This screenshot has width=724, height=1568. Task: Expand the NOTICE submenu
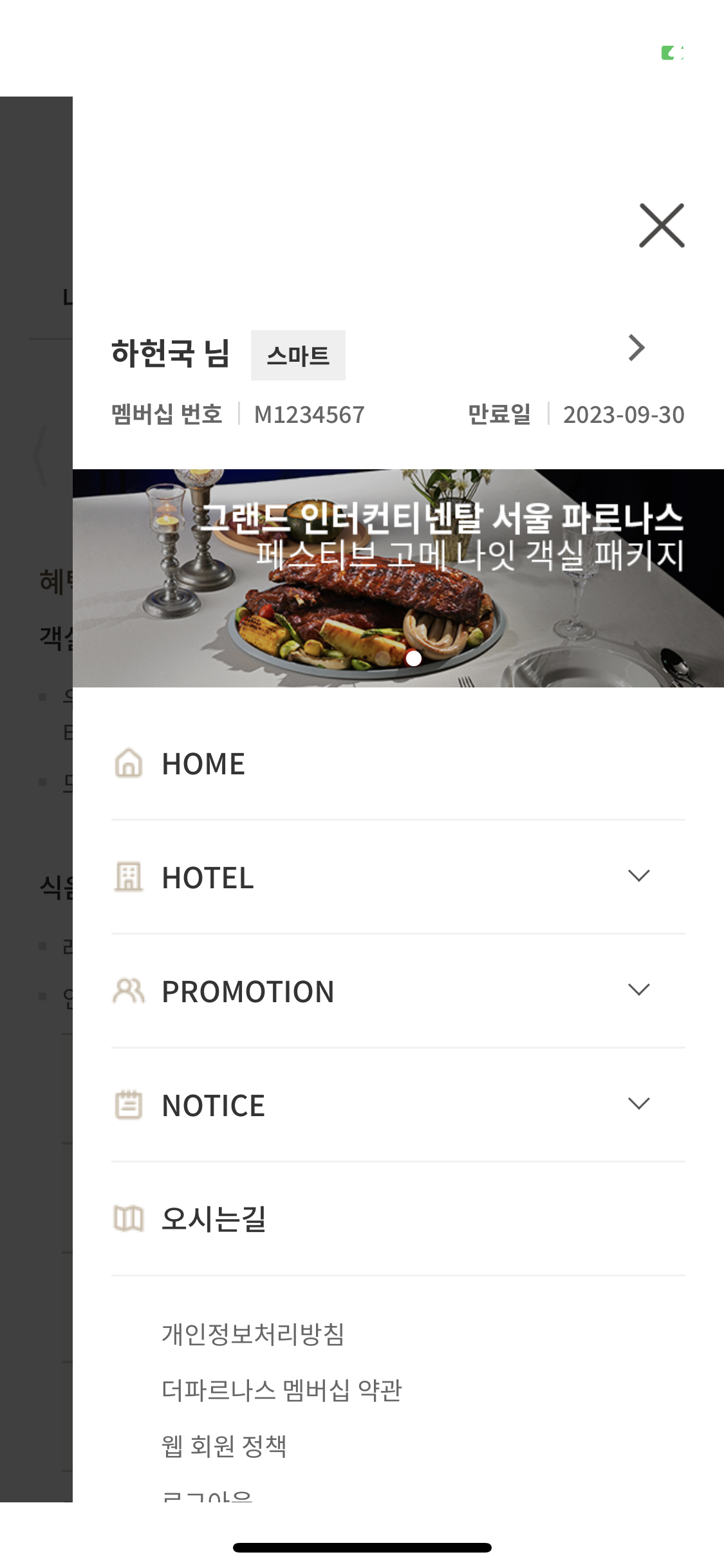pos(638,1105)
